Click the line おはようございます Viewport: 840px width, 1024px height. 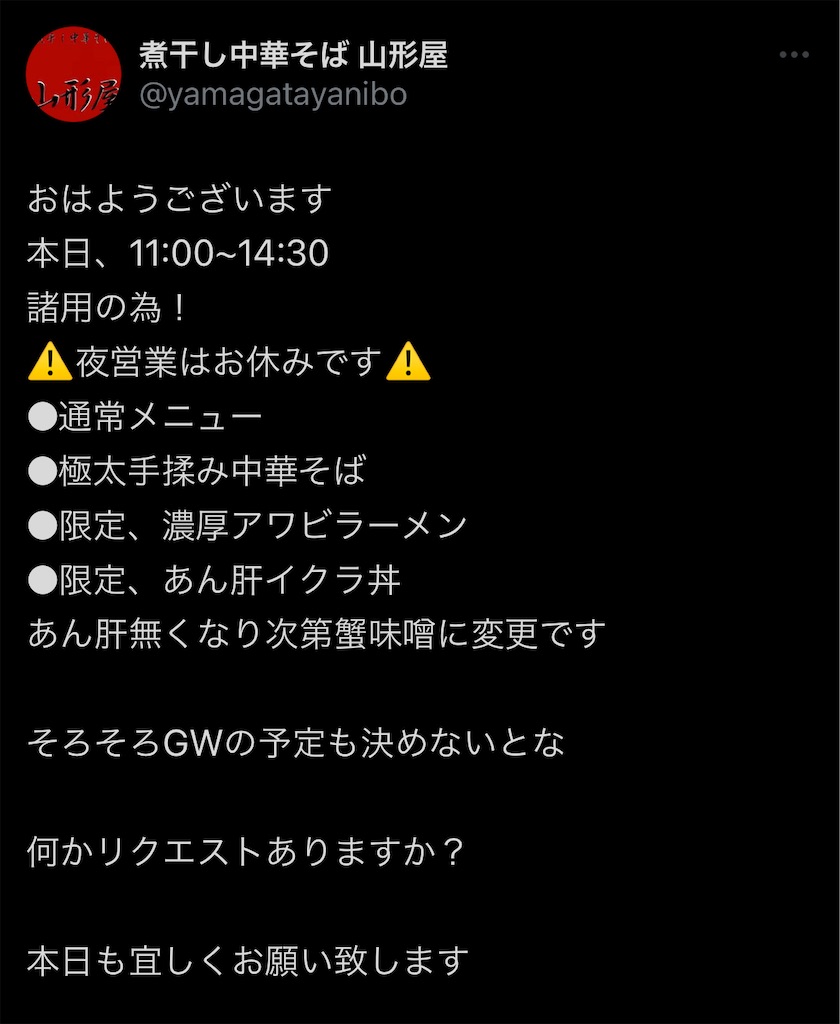pyautogui.click(x=180, y=200)
